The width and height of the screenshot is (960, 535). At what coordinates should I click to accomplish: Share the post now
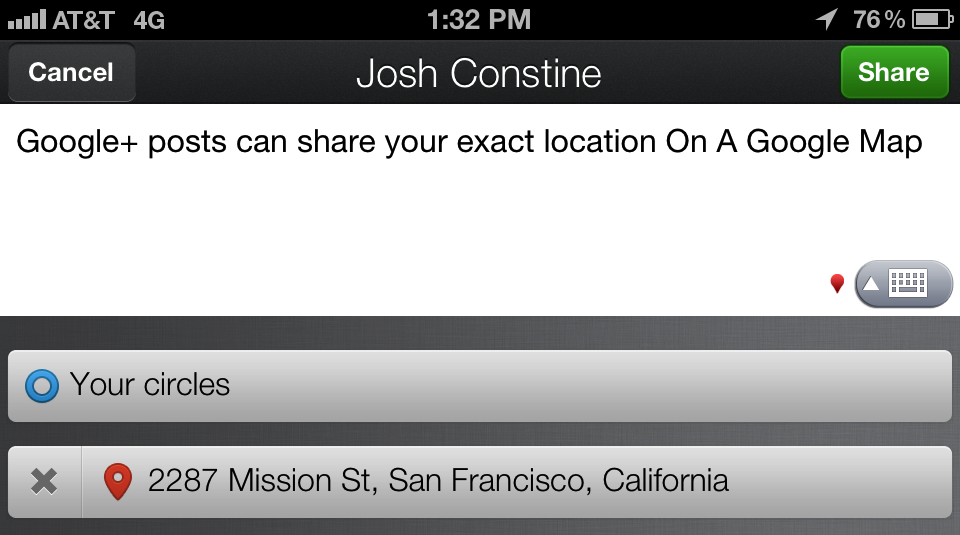coord(893,73)
